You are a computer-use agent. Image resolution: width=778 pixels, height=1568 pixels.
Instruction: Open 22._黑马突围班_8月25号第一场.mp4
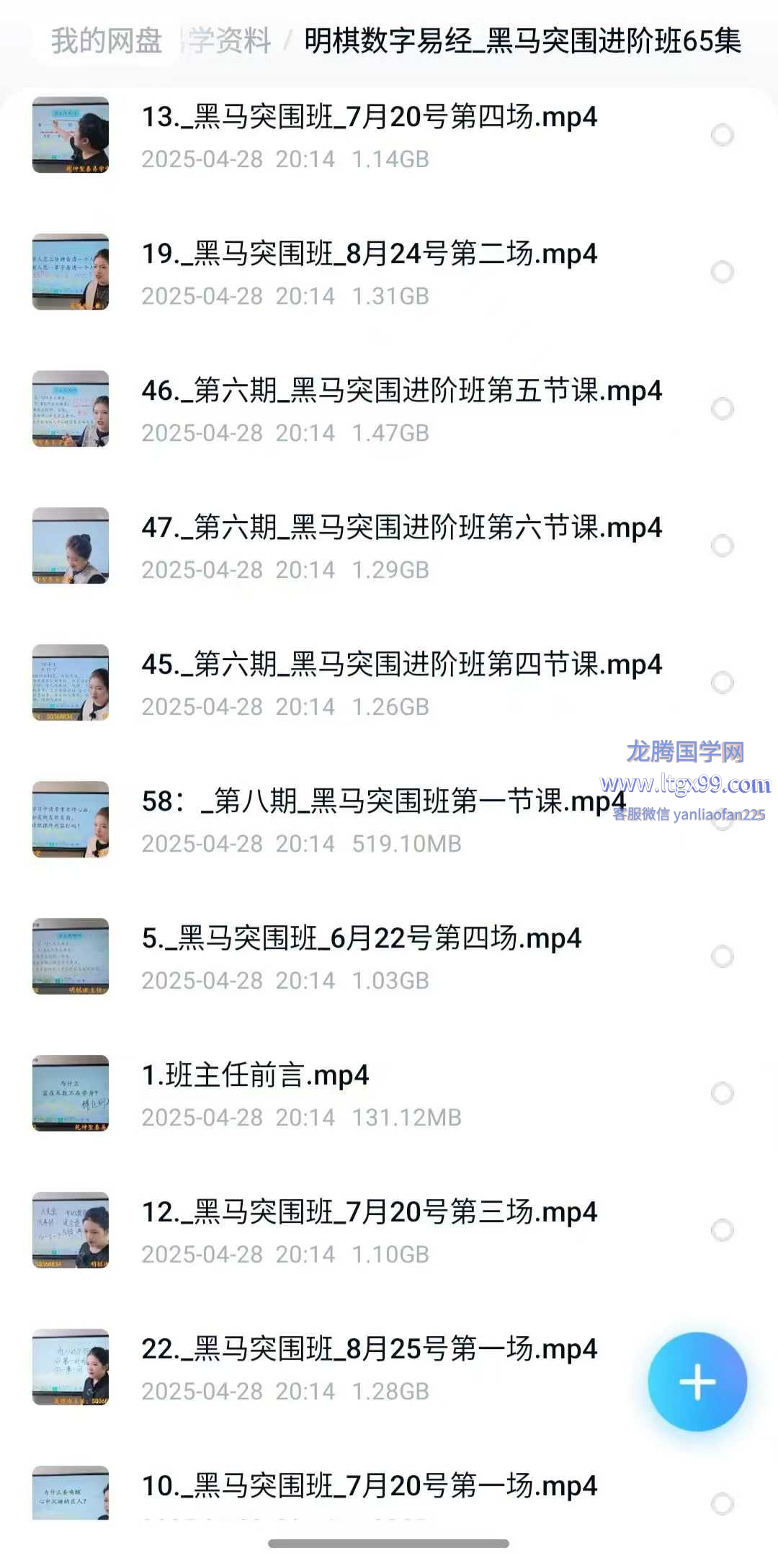[369, 1350]
